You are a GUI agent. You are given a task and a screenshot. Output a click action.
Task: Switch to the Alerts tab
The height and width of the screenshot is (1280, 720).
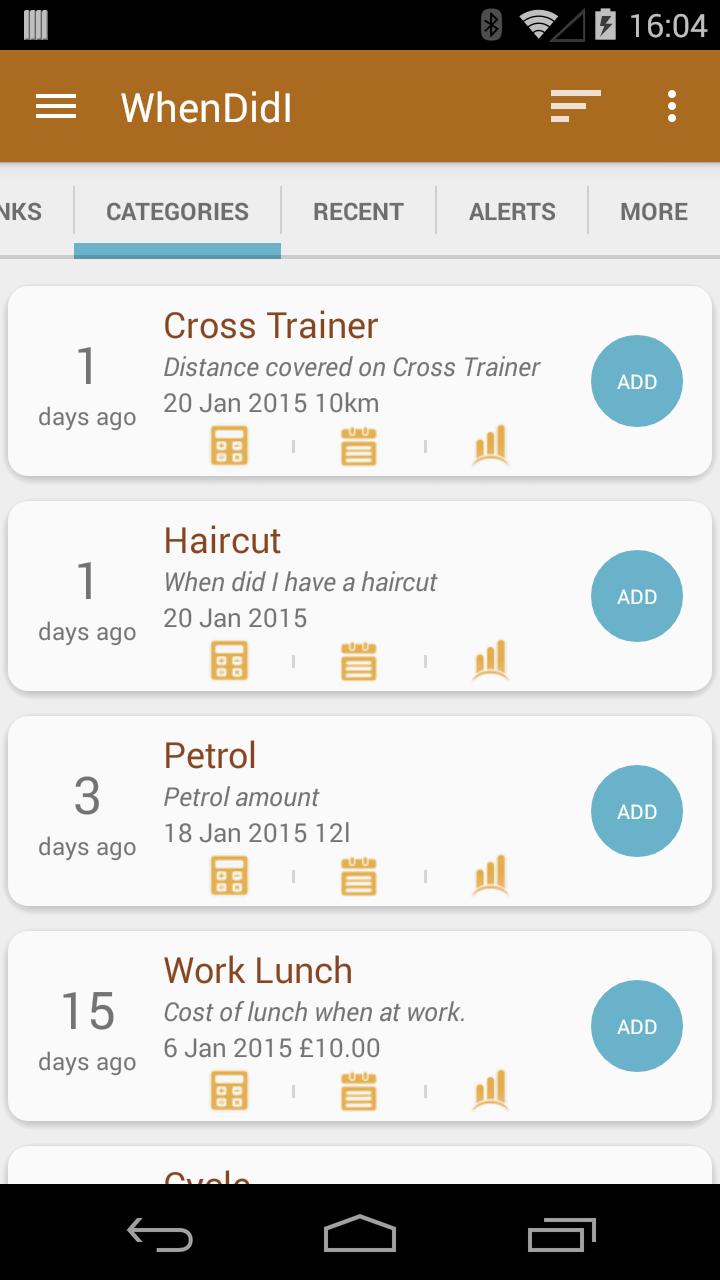(512, 212)
